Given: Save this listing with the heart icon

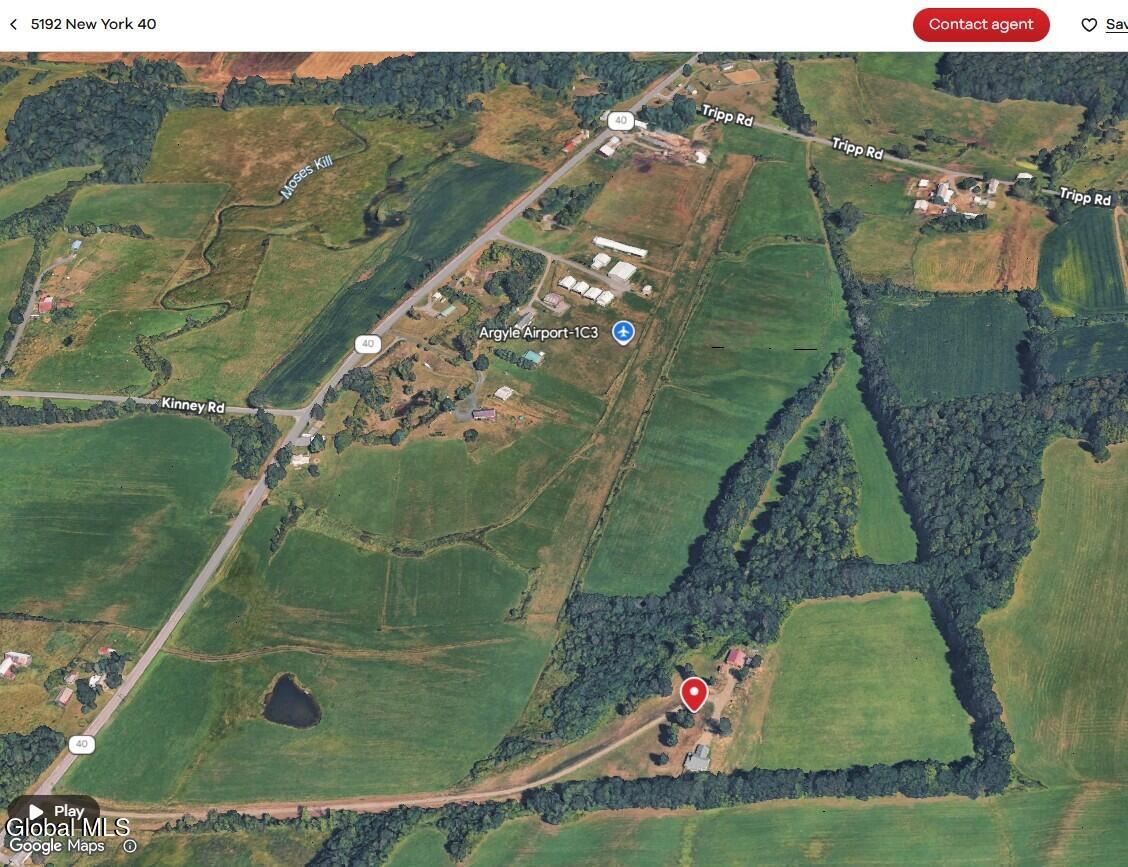Looking at the screenshot, I should point(1089,24).
